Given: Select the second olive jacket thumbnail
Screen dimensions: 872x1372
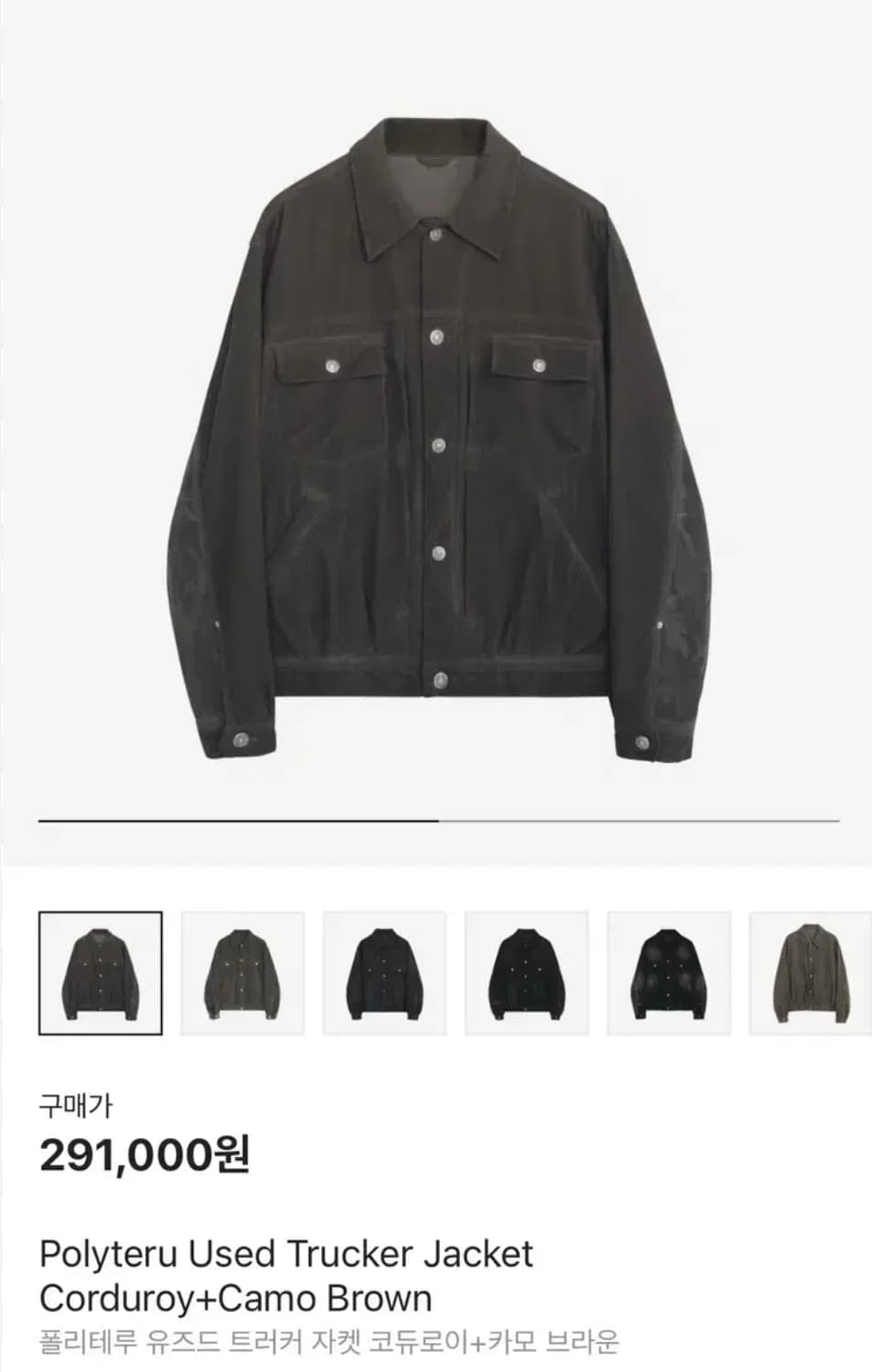Looking at the screenshot, I should coord(241,972).
